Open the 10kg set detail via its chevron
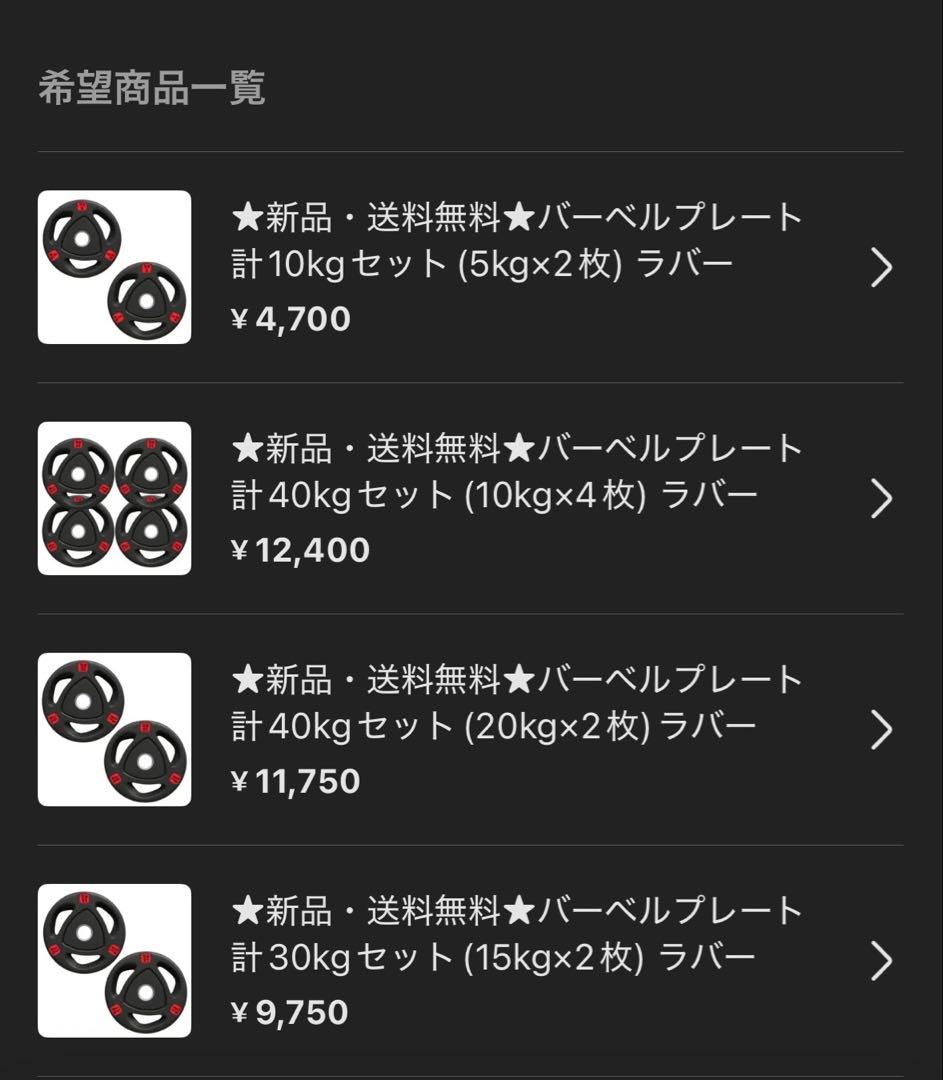The height and width of the screenshot is (1080, 943). 881,267
